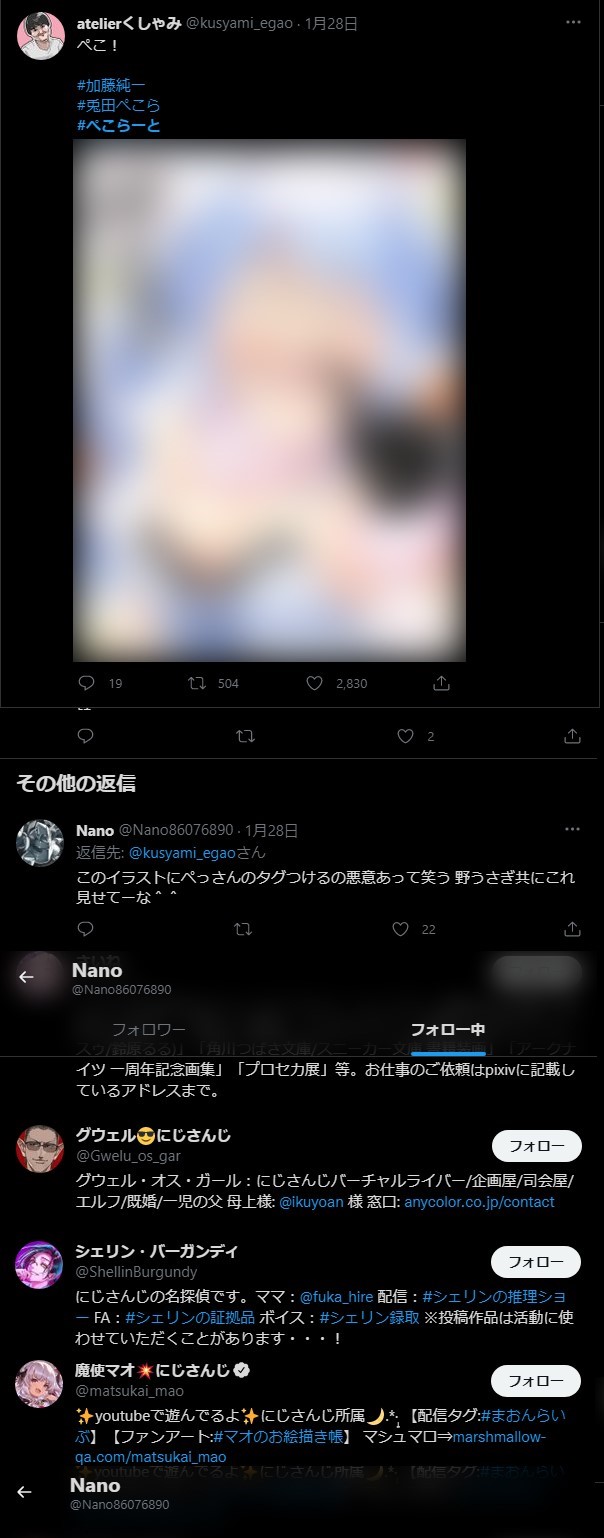Follow シェリン・バーガンディ
Viewport: 604px width, 1538px height.
point(536,1262)
